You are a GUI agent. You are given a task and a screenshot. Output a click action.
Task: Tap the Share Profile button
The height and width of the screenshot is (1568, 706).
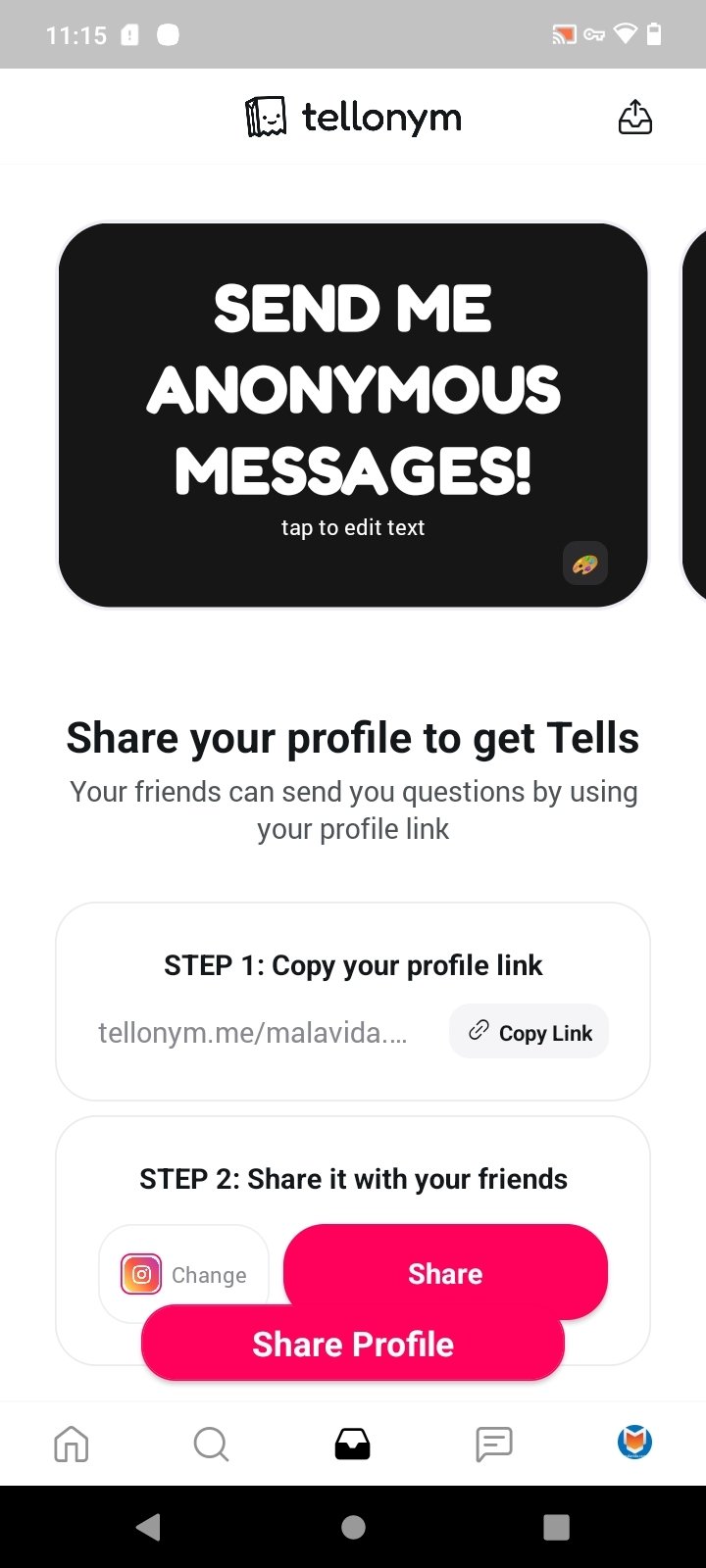click(x=353, y=1345)
